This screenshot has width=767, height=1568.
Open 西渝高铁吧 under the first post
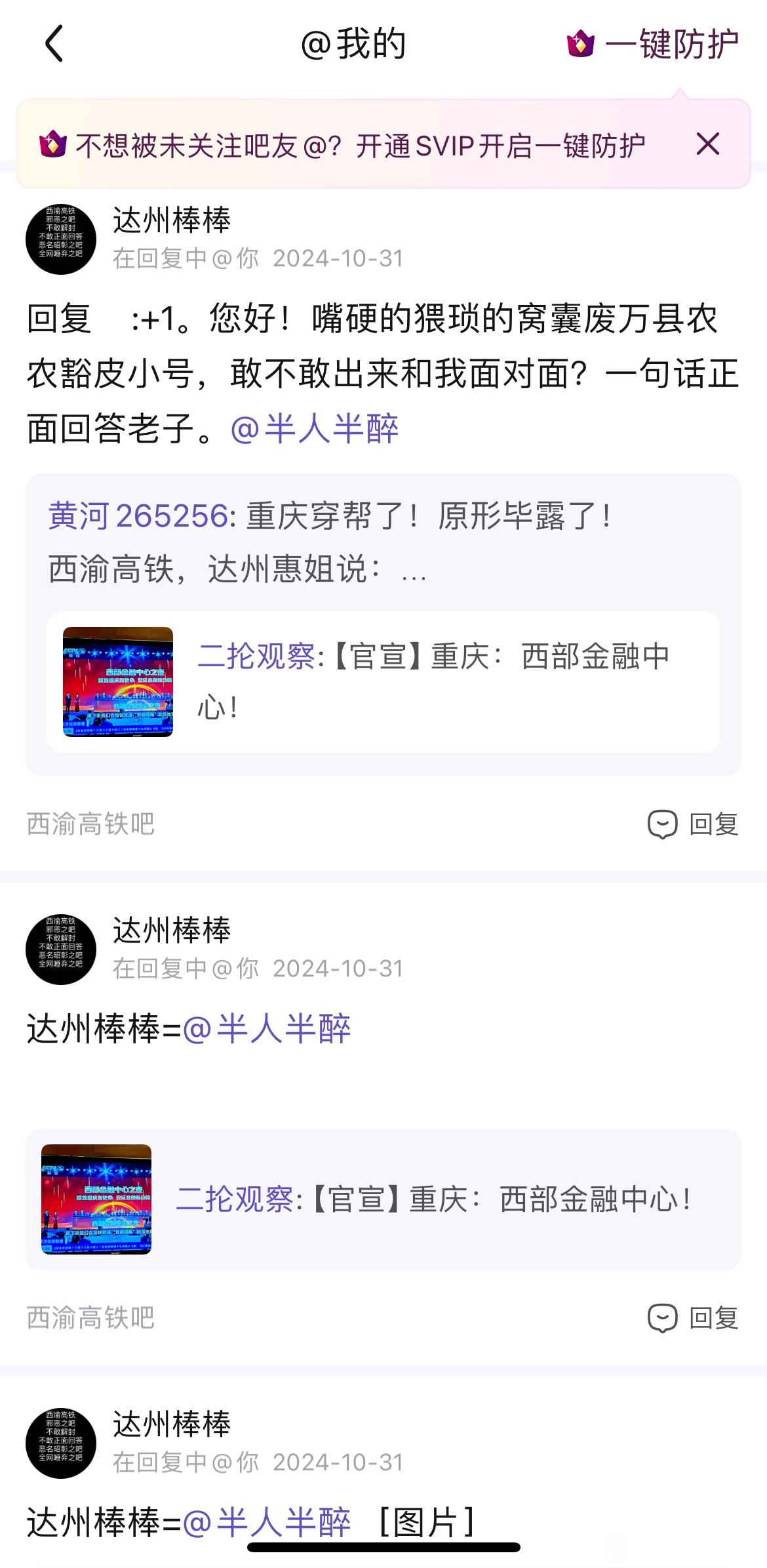click(90, 824)
